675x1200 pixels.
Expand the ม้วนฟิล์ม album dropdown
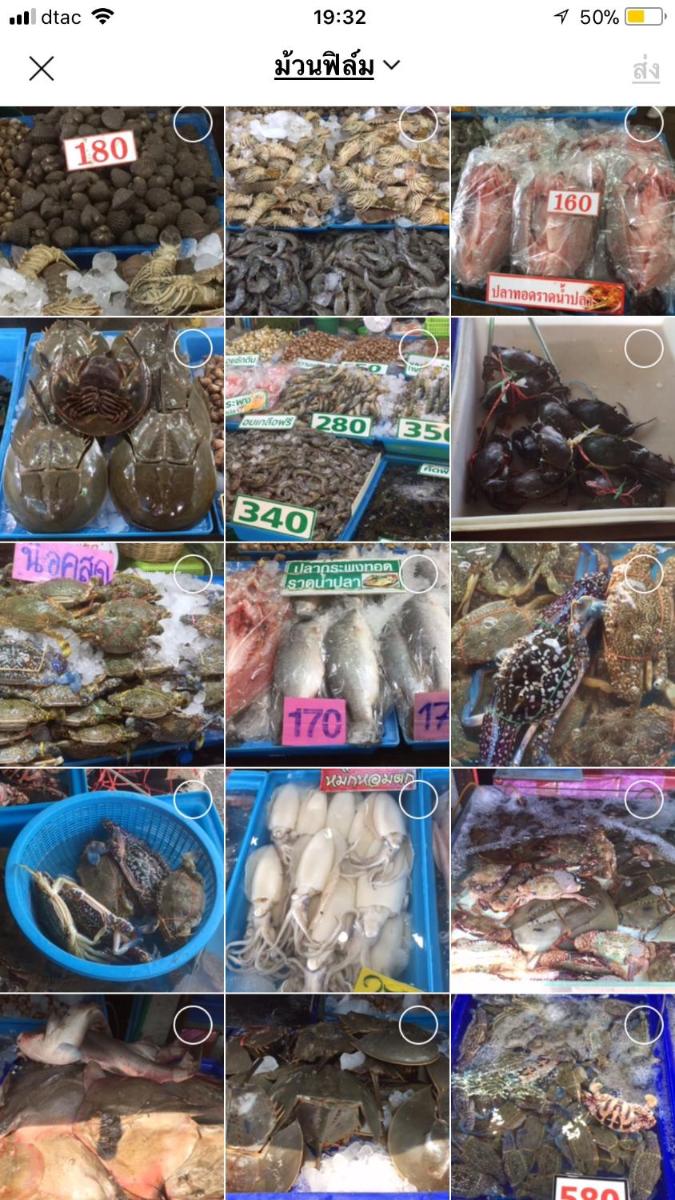[337, 67]
